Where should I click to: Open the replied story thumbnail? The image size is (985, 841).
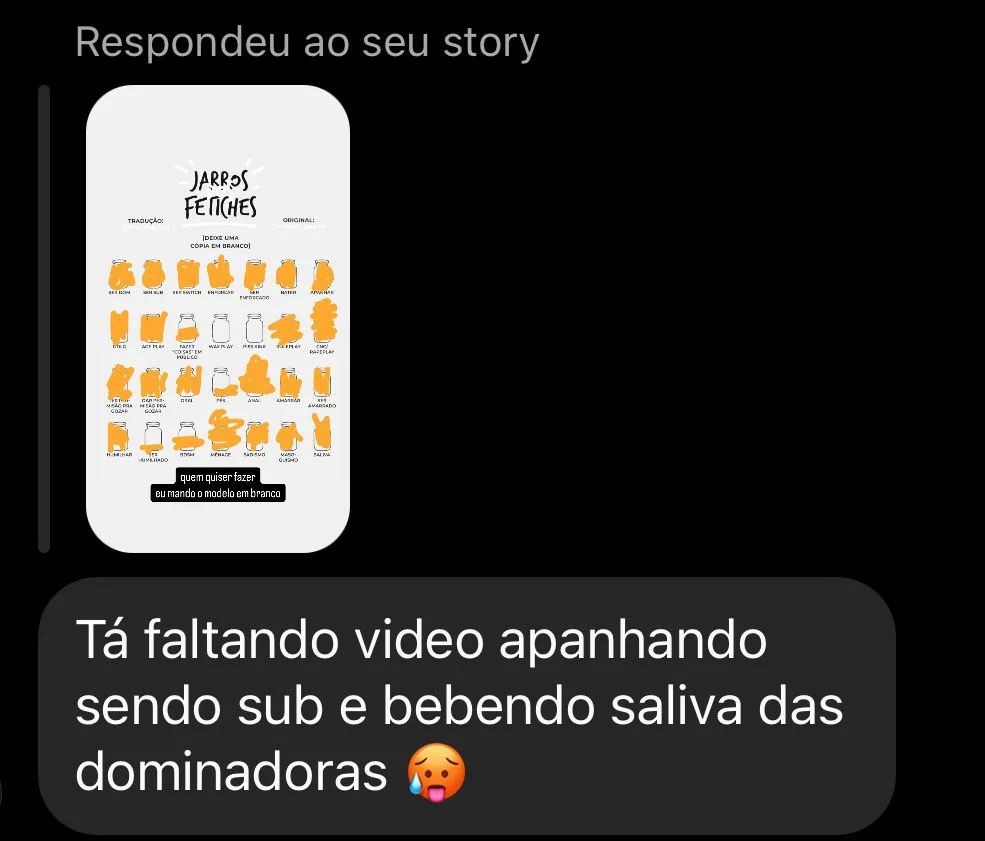[x=218, y=318]
